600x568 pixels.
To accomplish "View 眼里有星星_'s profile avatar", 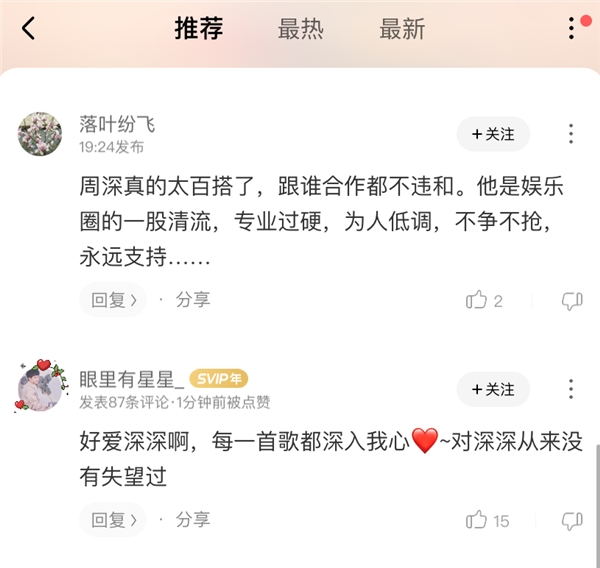I will tap(40, 387).
